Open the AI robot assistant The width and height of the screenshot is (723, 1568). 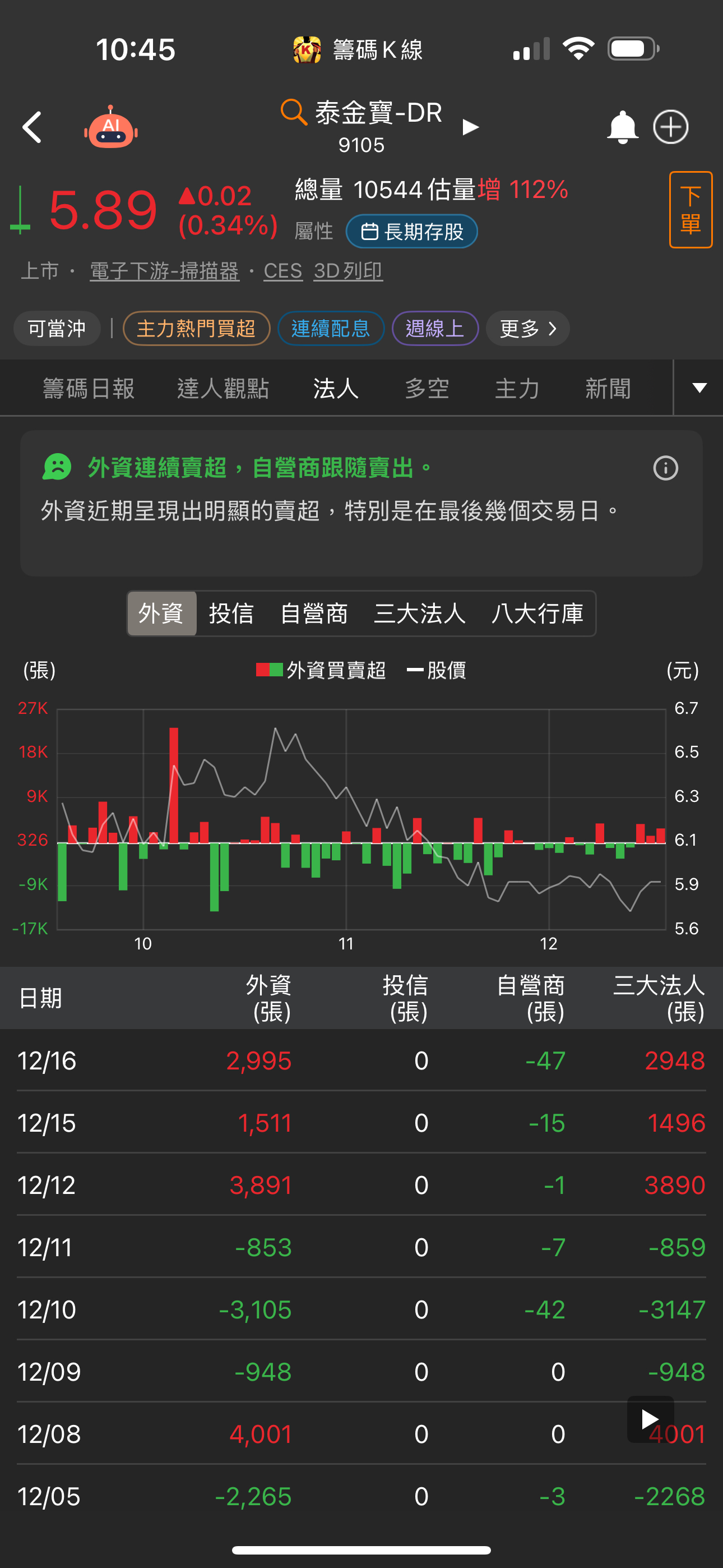[111, 127]
